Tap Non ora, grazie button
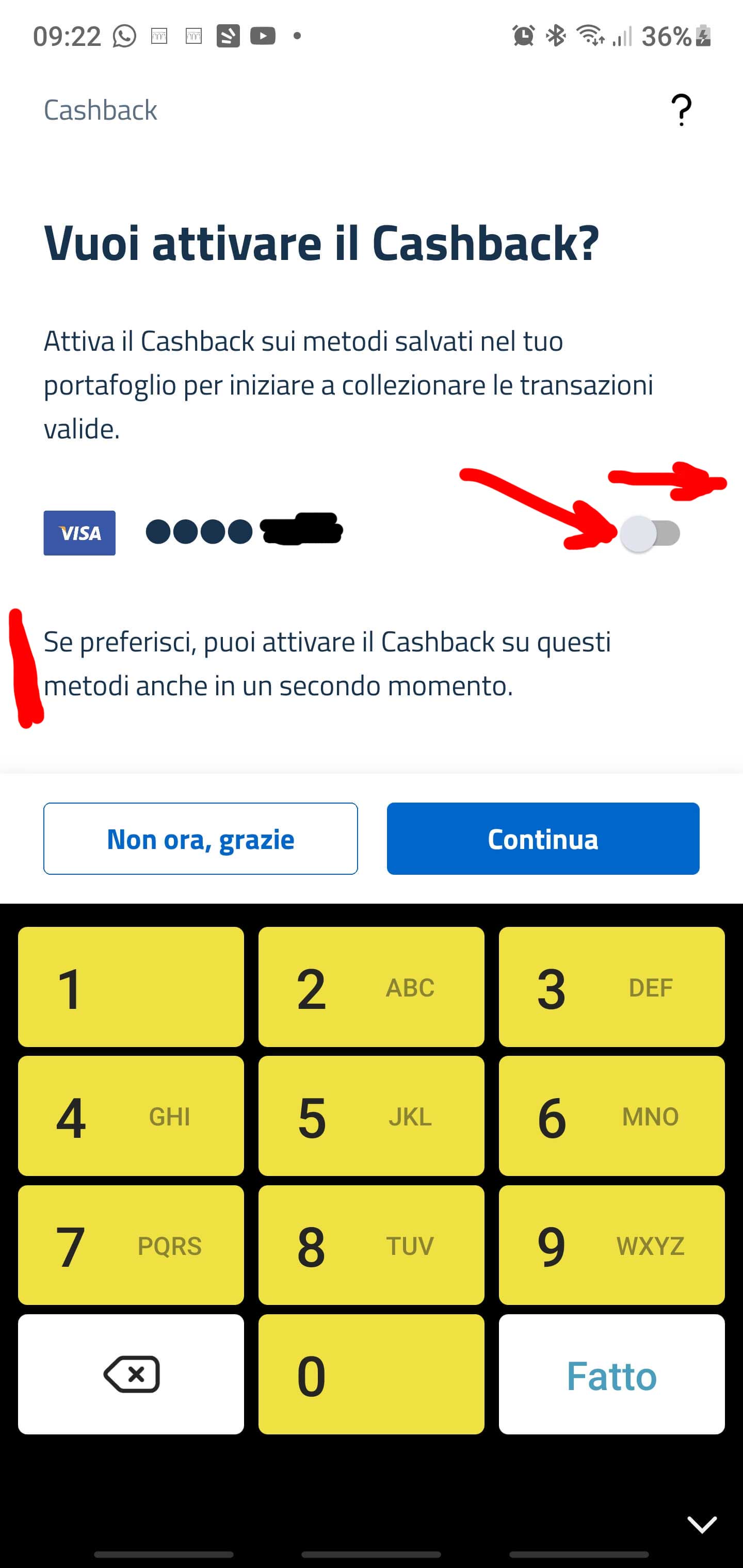Screen dimensions: 743x1568 coord(200,838)
